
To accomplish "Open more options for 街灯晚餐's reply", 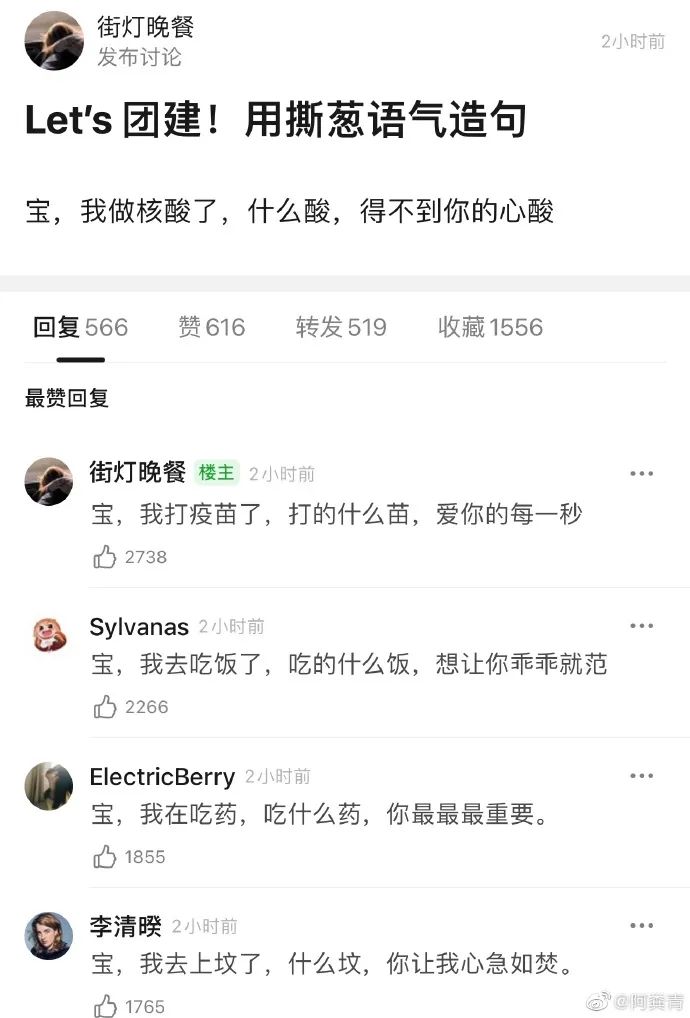I will (x=641, y=474).
